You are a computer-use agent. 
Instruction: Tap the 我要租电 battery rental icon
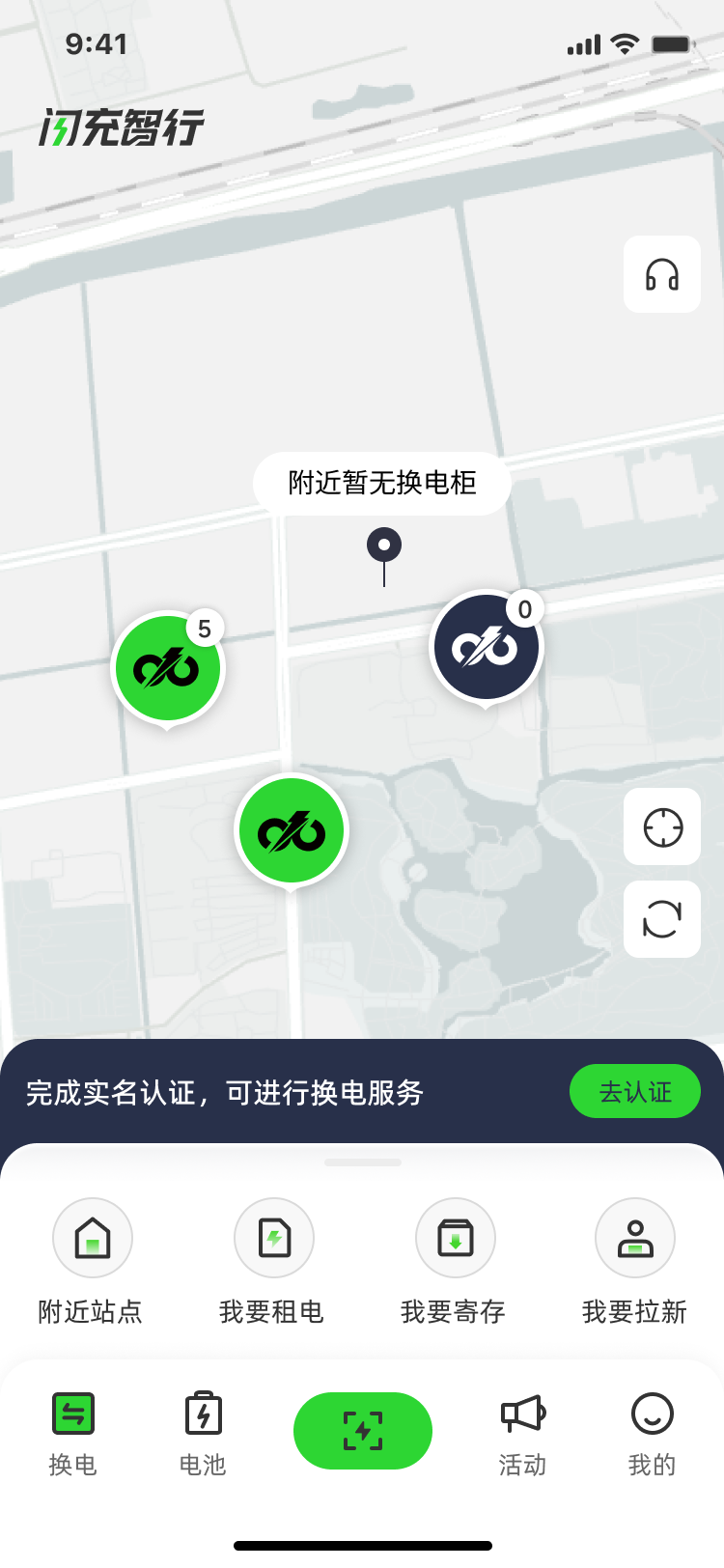273,1238
